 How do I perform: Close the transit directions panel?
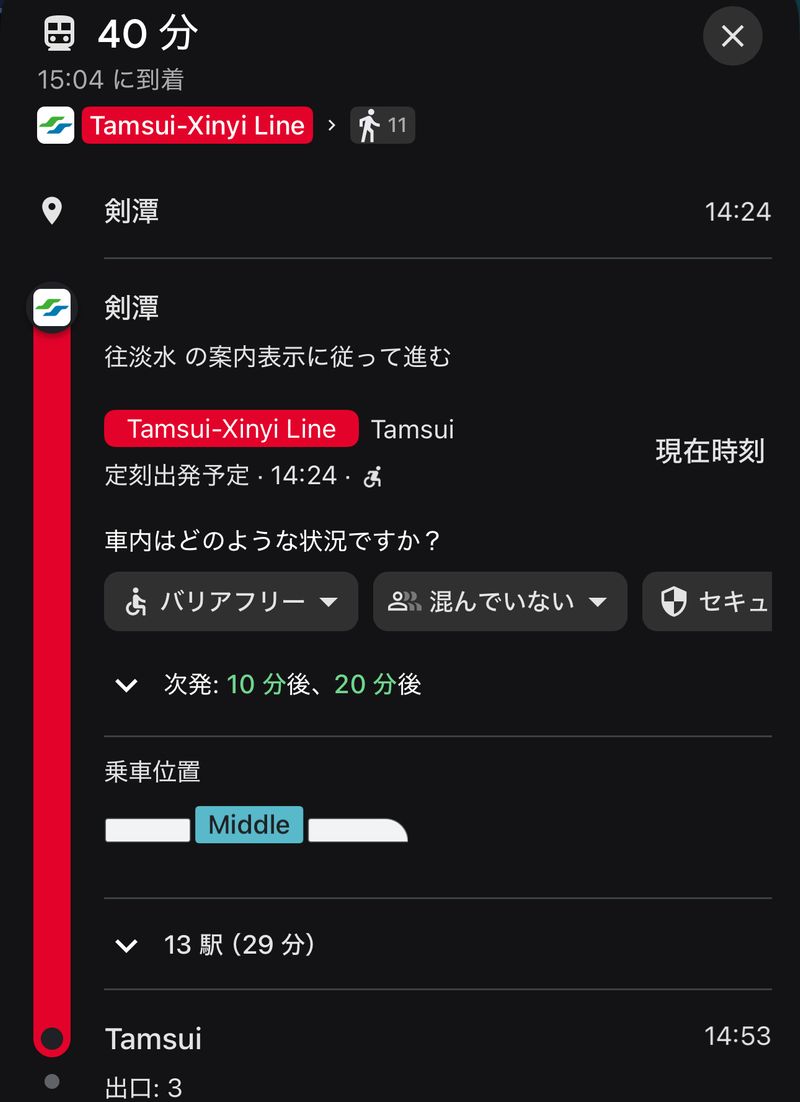732,37
